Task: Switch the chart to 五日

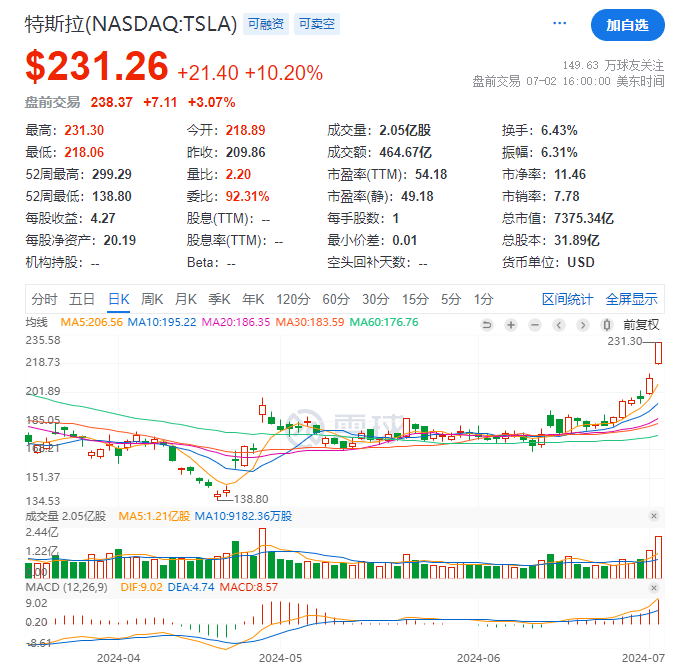Action: [82, 299]
